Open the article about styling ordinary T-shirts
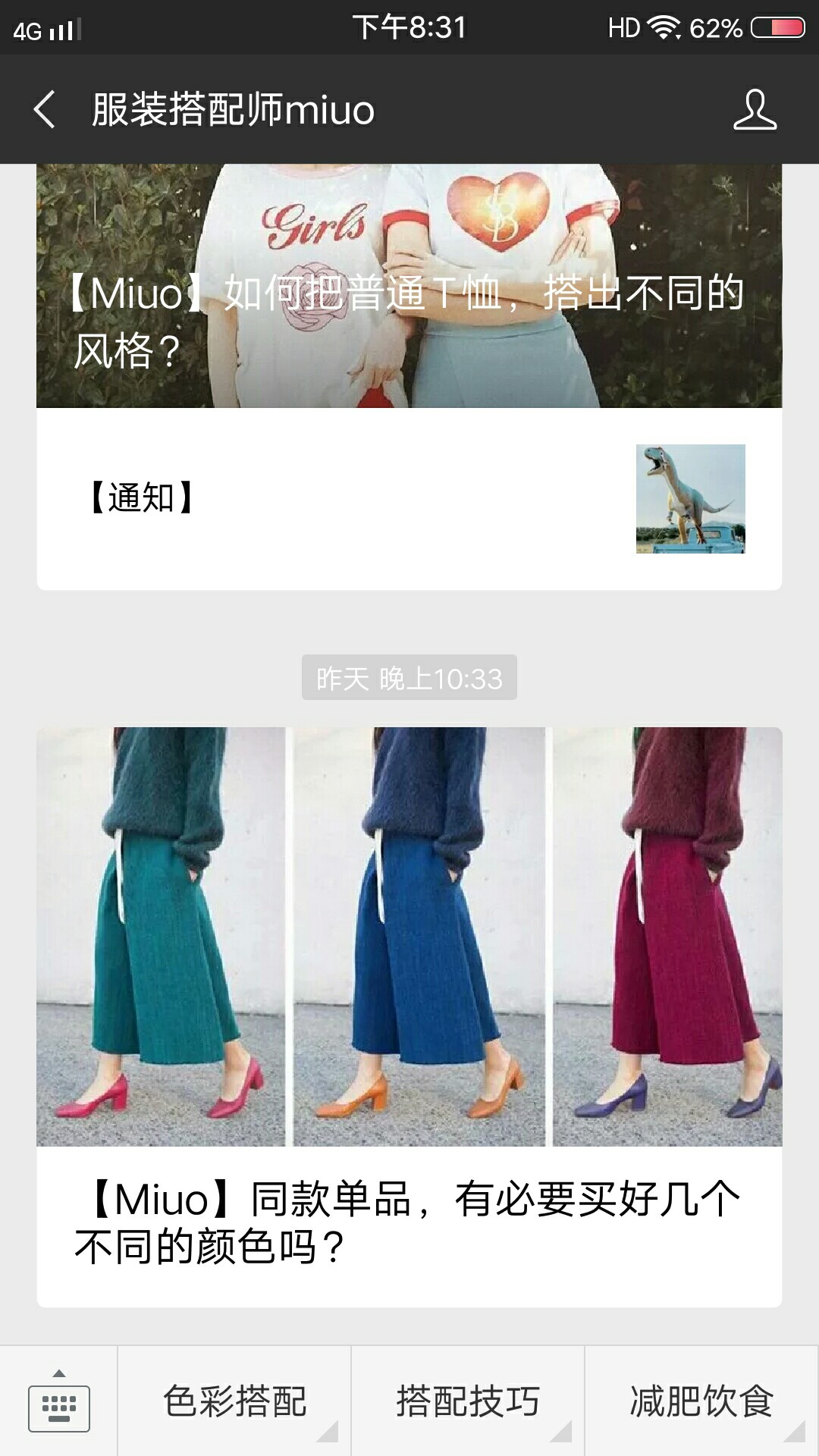Viewport: 819px width, 1456px height. coord(409,286)
